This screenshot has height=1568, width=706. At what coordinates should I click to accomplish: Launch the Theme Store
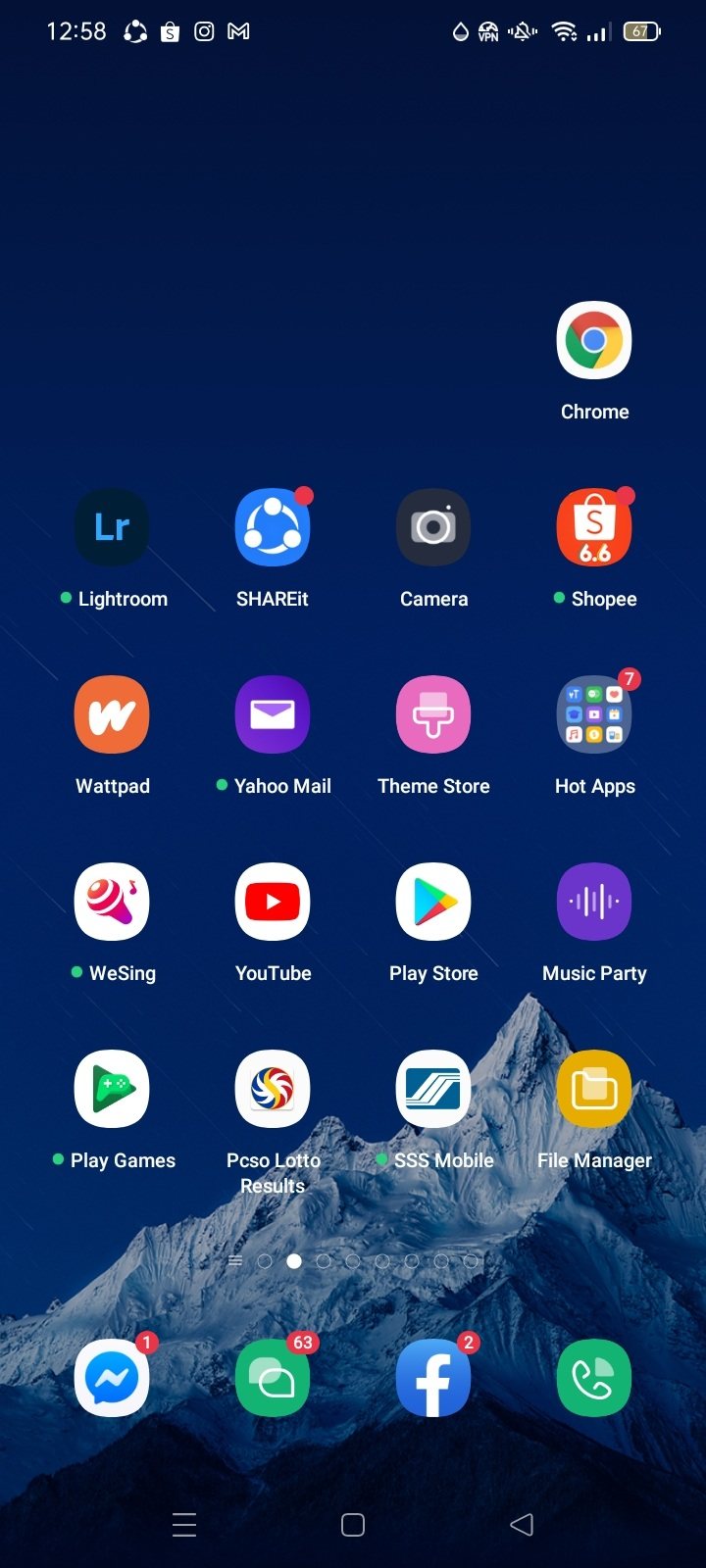click(433, 714)
